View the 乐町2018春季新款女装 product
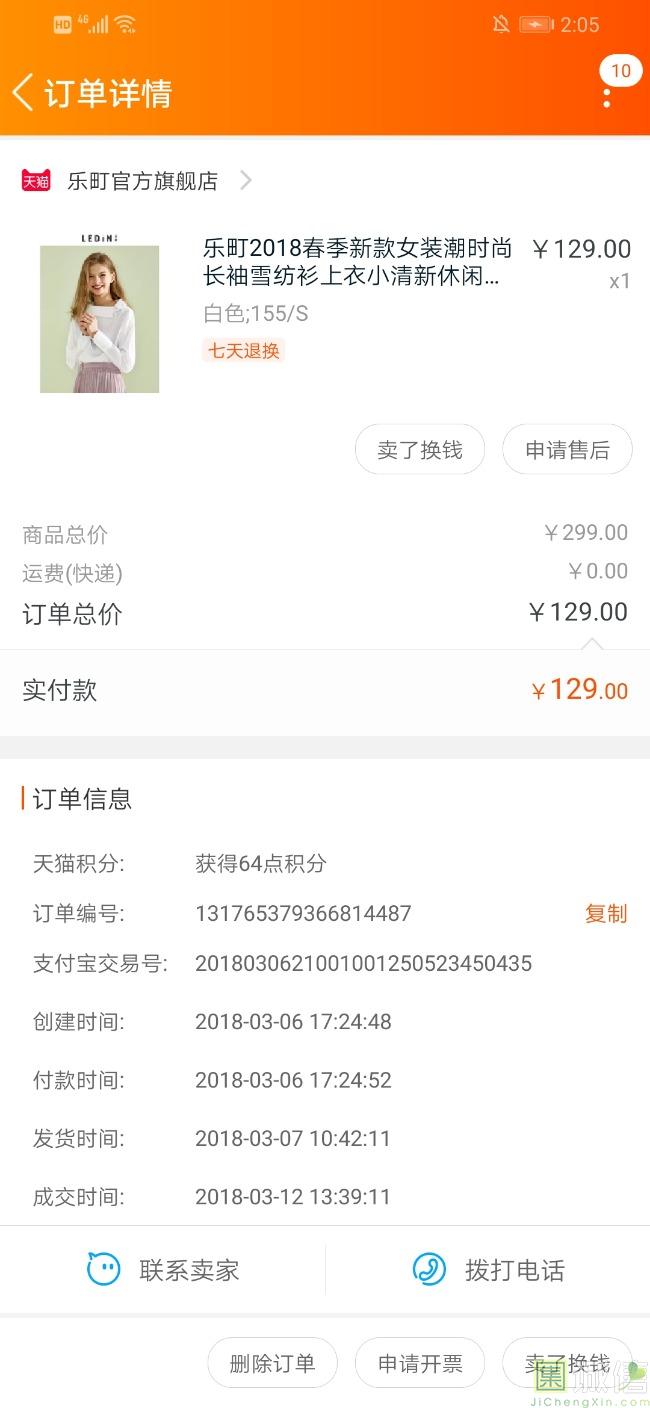Image resolution: width=650 pixels, height=1408 pixels. point(358,262)
